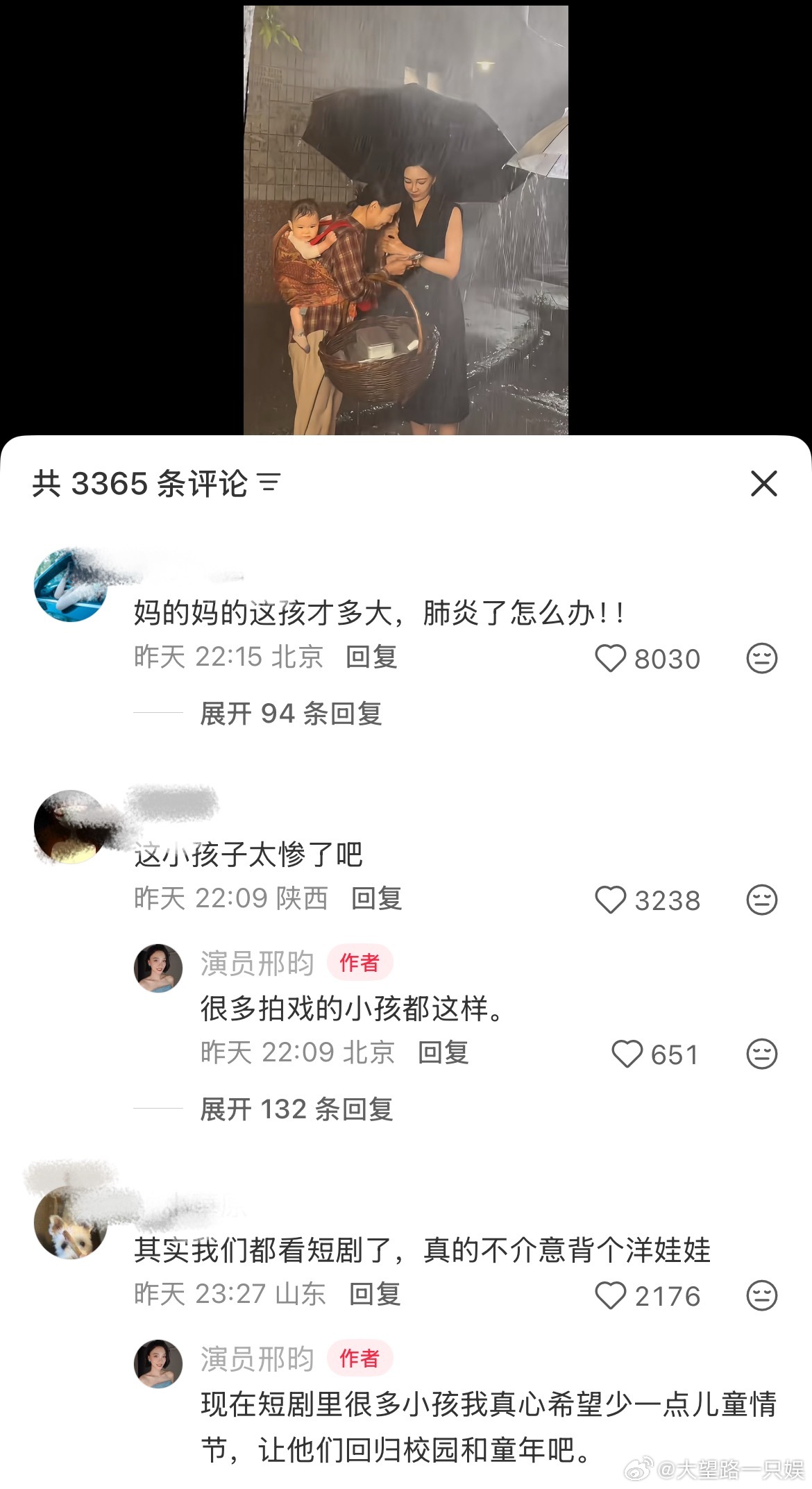Image resolution: width=812 pixels, height=1489 pixels.
Task: Open 演员邢昀's avatar on the 22:09 reply
Action: (158, 968)
